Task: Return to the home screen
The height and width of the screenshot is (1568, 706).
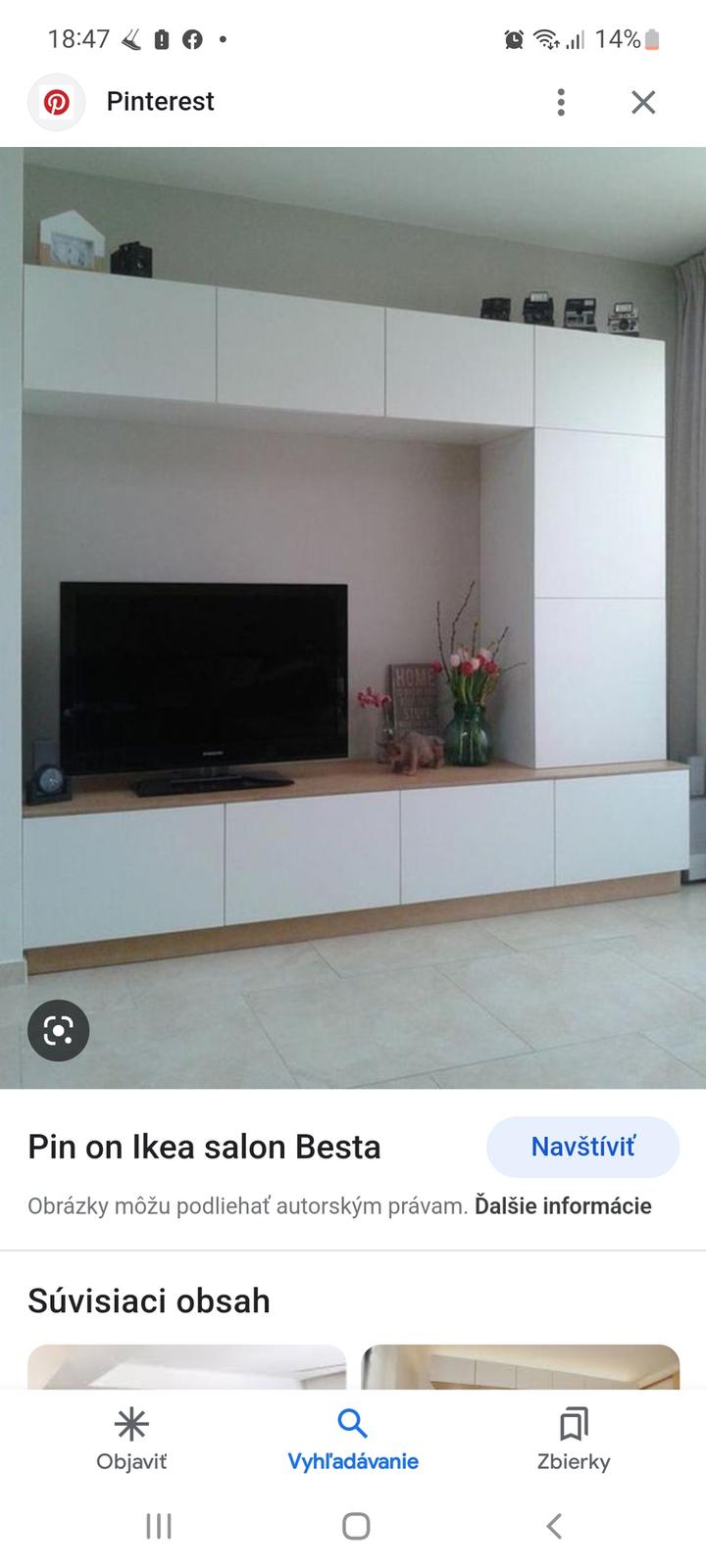Action: [x=356, y=1526]
